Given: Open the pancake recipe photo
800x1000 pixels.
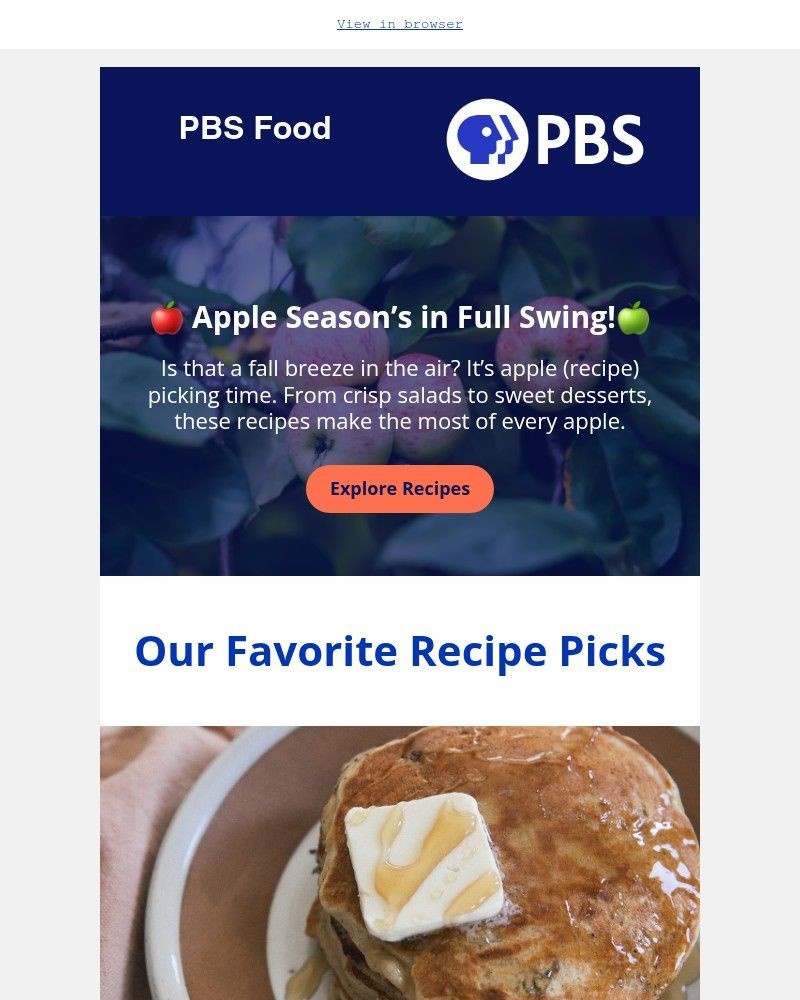Looking at the screenshot, I should pos(400,862).
